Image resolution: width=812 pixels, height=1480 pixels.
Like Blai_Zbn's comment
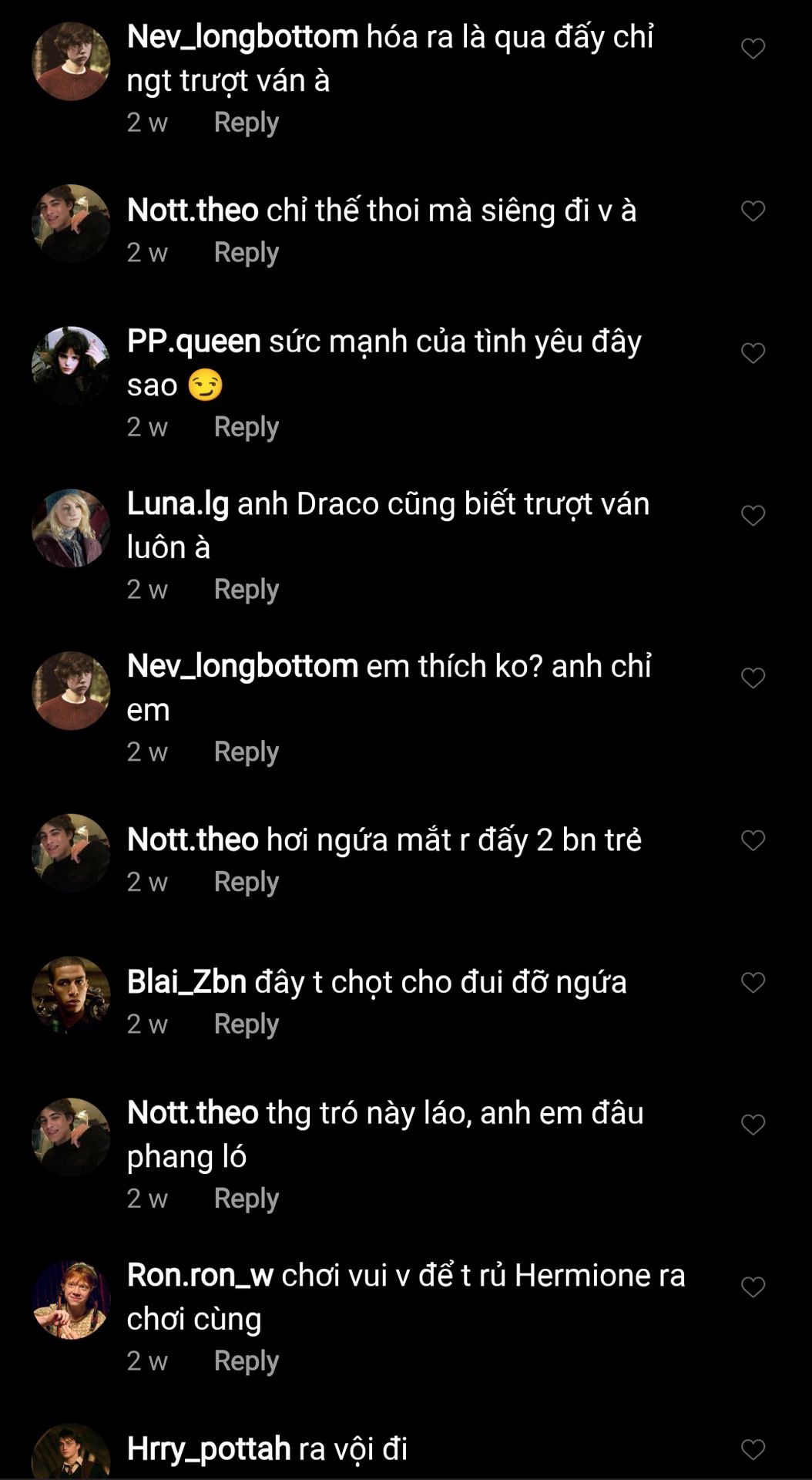pos(753,983)
